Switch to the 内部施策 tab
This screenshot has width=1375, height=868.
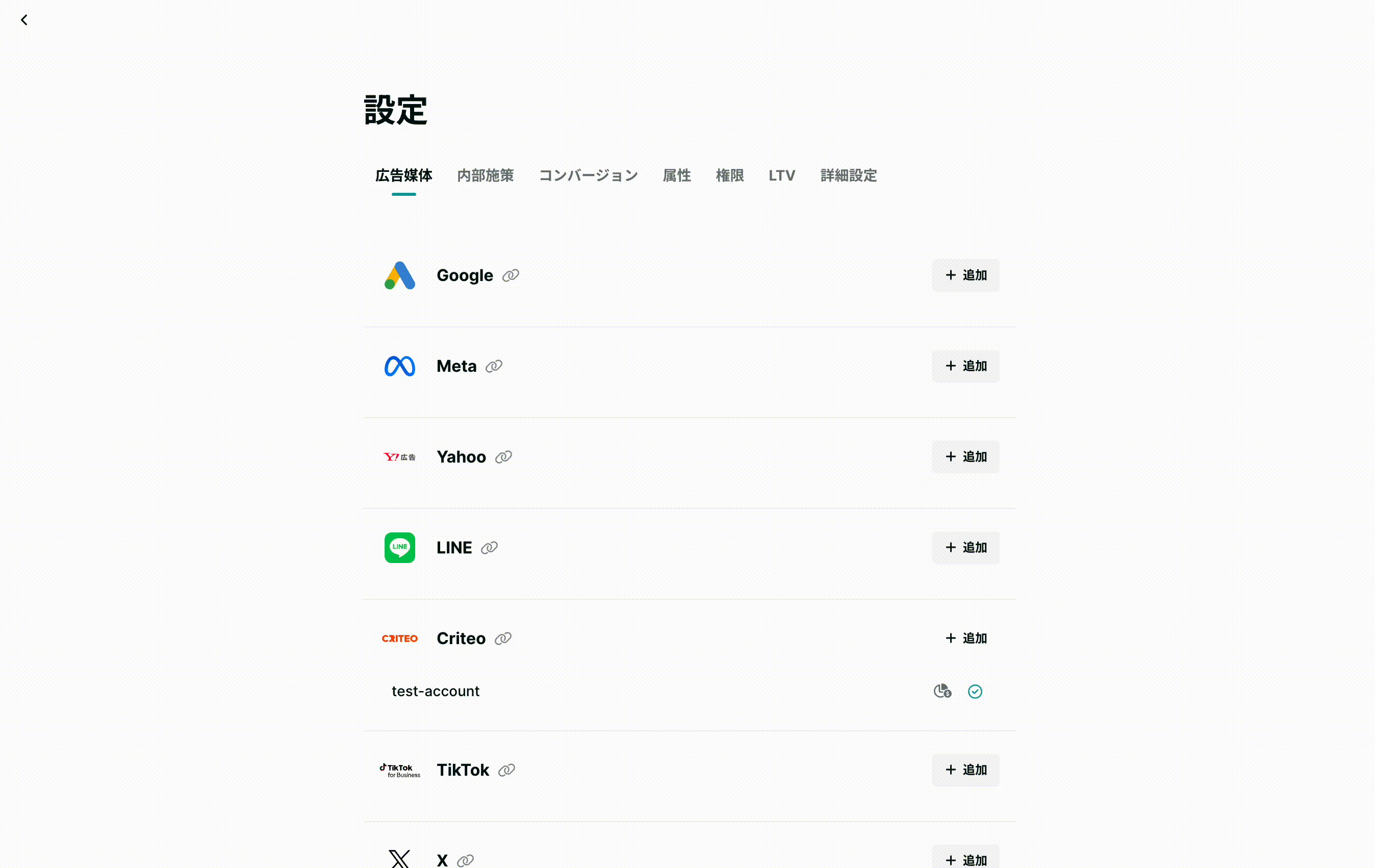pyautogui.click(x=485, y=175)
